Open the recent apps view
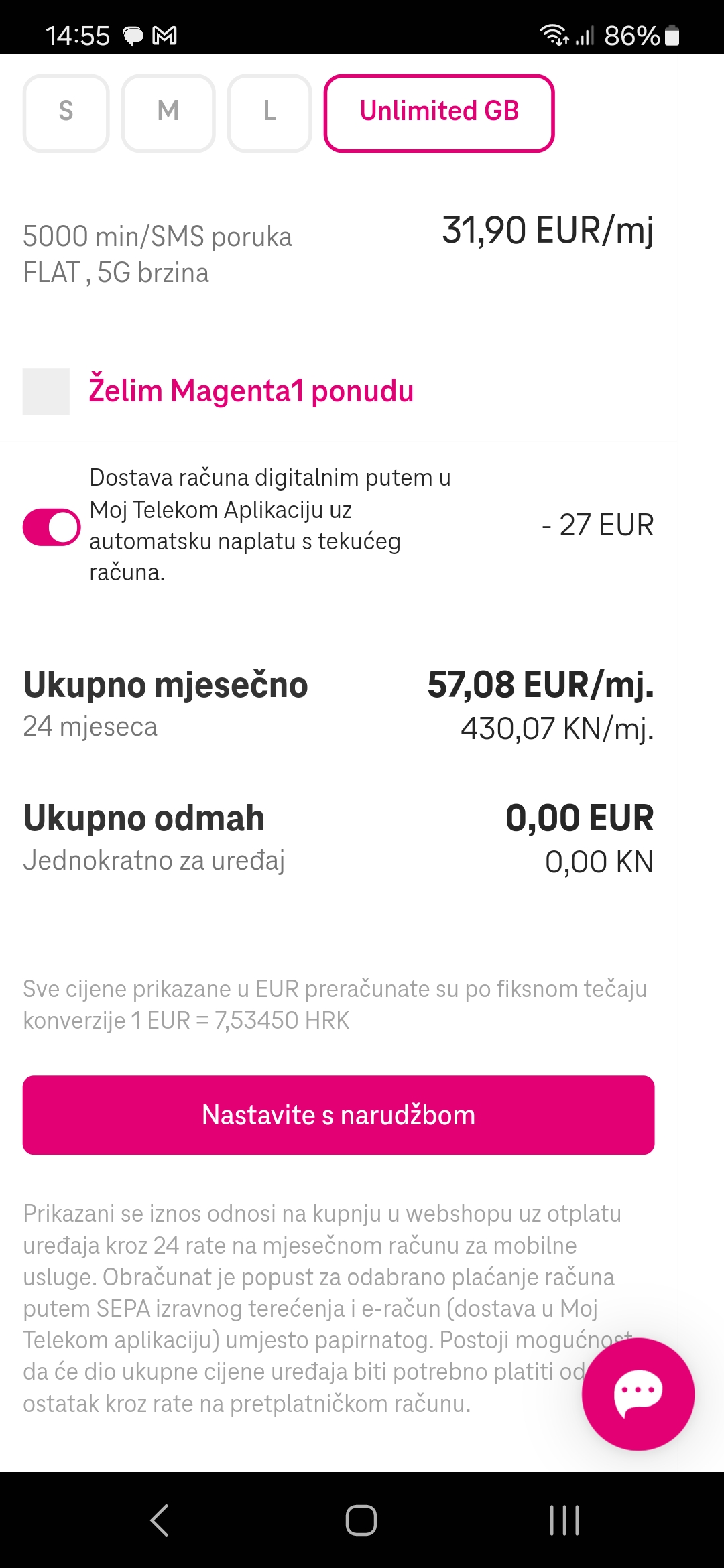 coord(564,1520)
